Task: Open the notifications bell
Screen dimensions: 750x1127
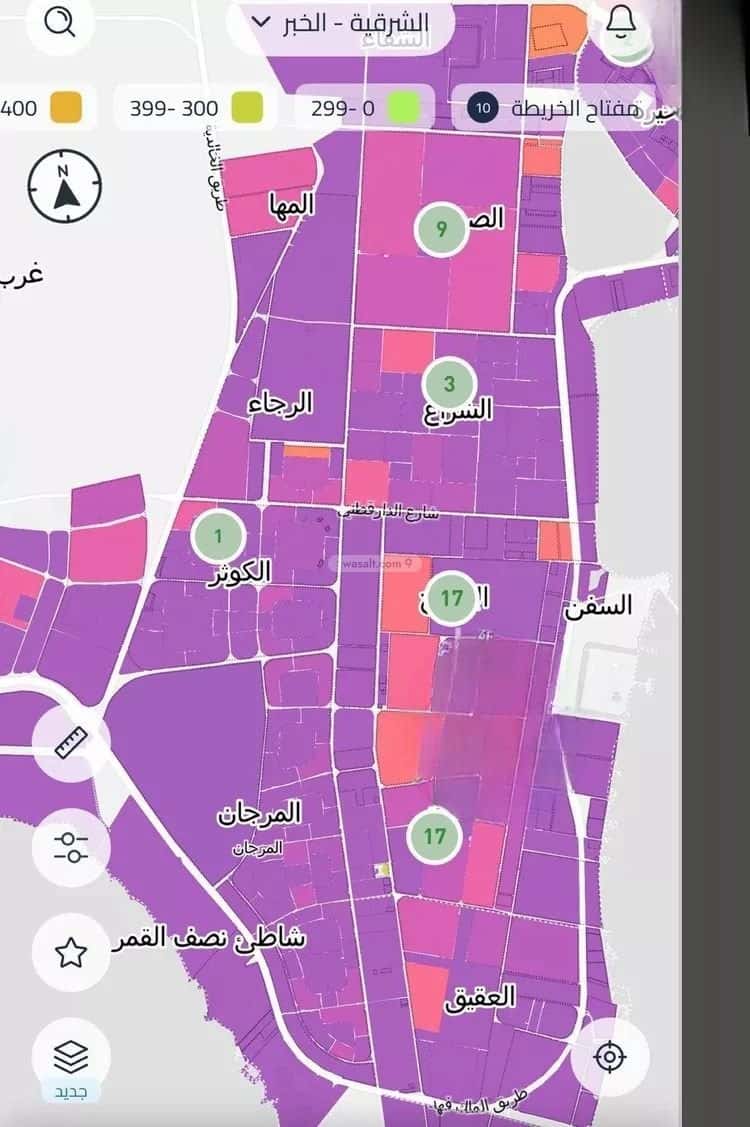Action: click(623, 24)
